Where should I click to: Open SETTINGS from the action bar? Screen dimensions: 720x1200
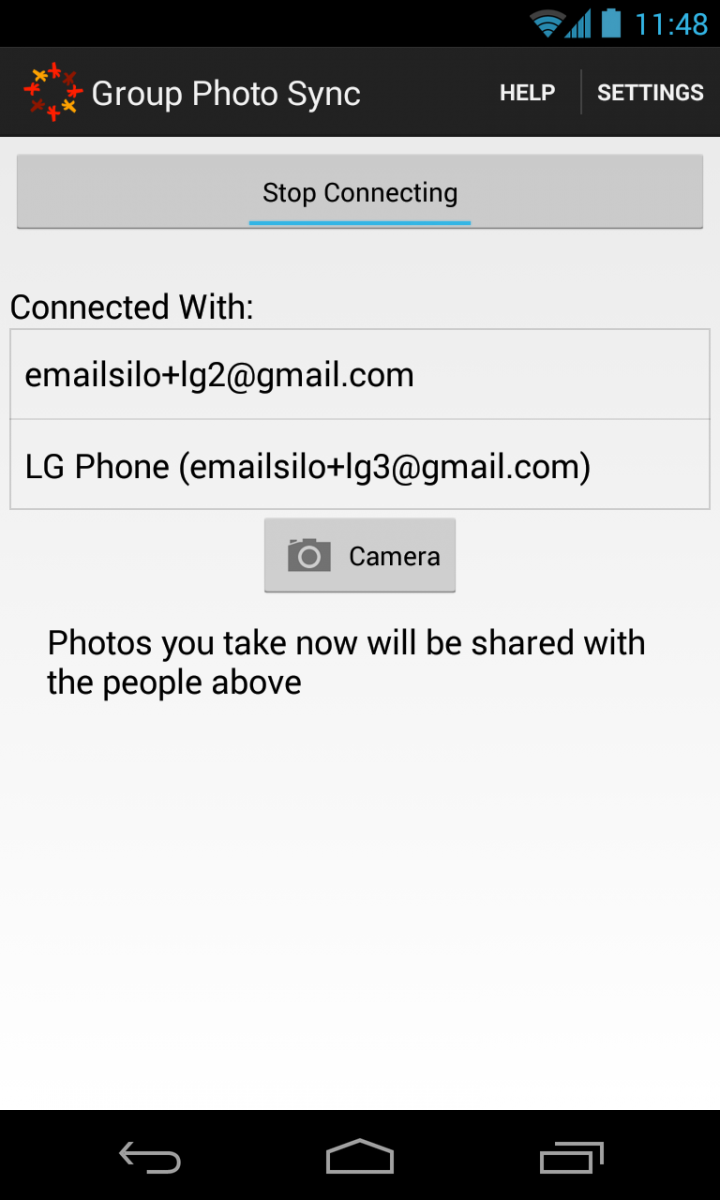tap(650, 93)
